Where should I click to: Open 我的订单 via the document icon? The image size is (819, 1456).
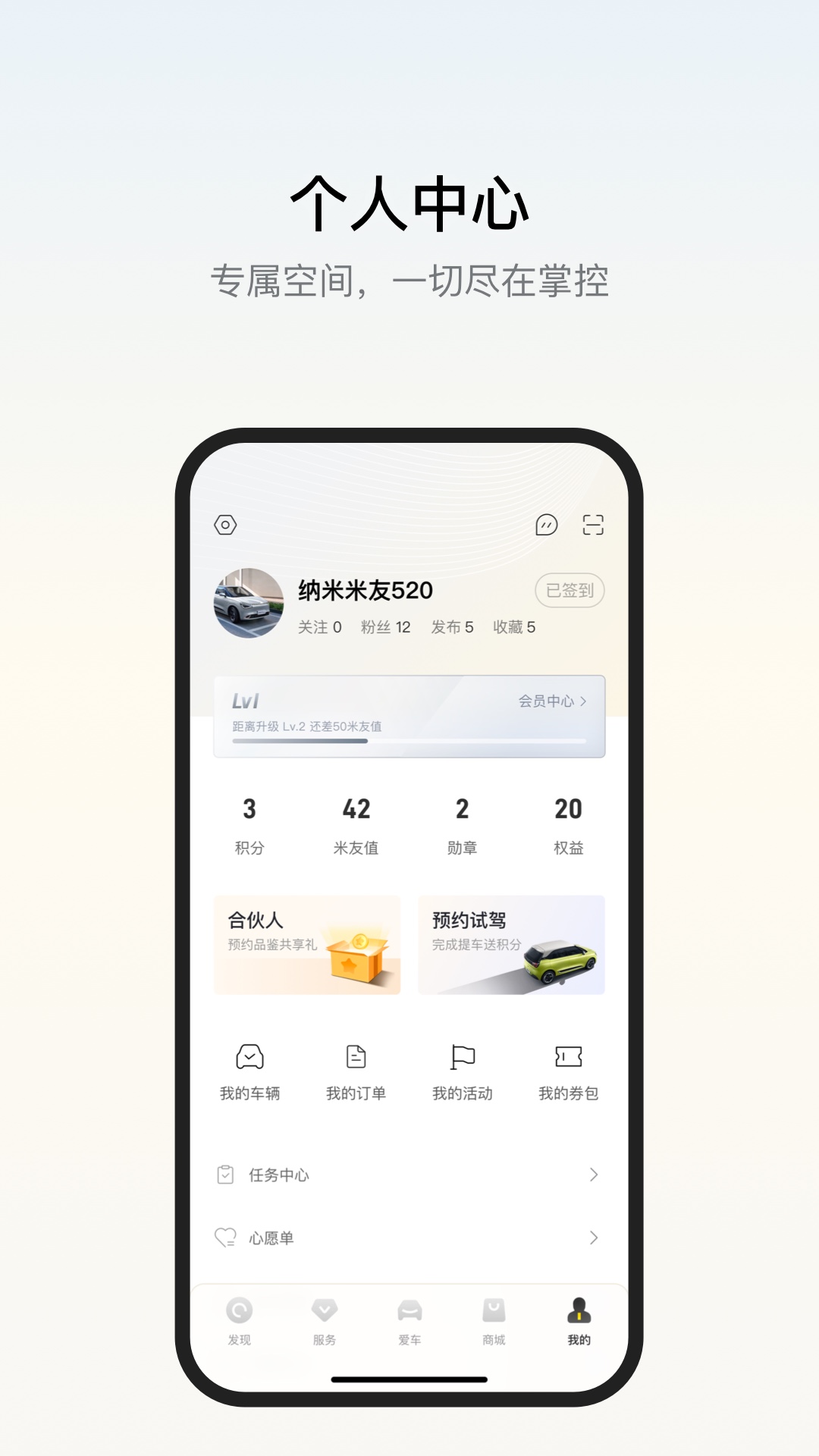coord(356,1056)
